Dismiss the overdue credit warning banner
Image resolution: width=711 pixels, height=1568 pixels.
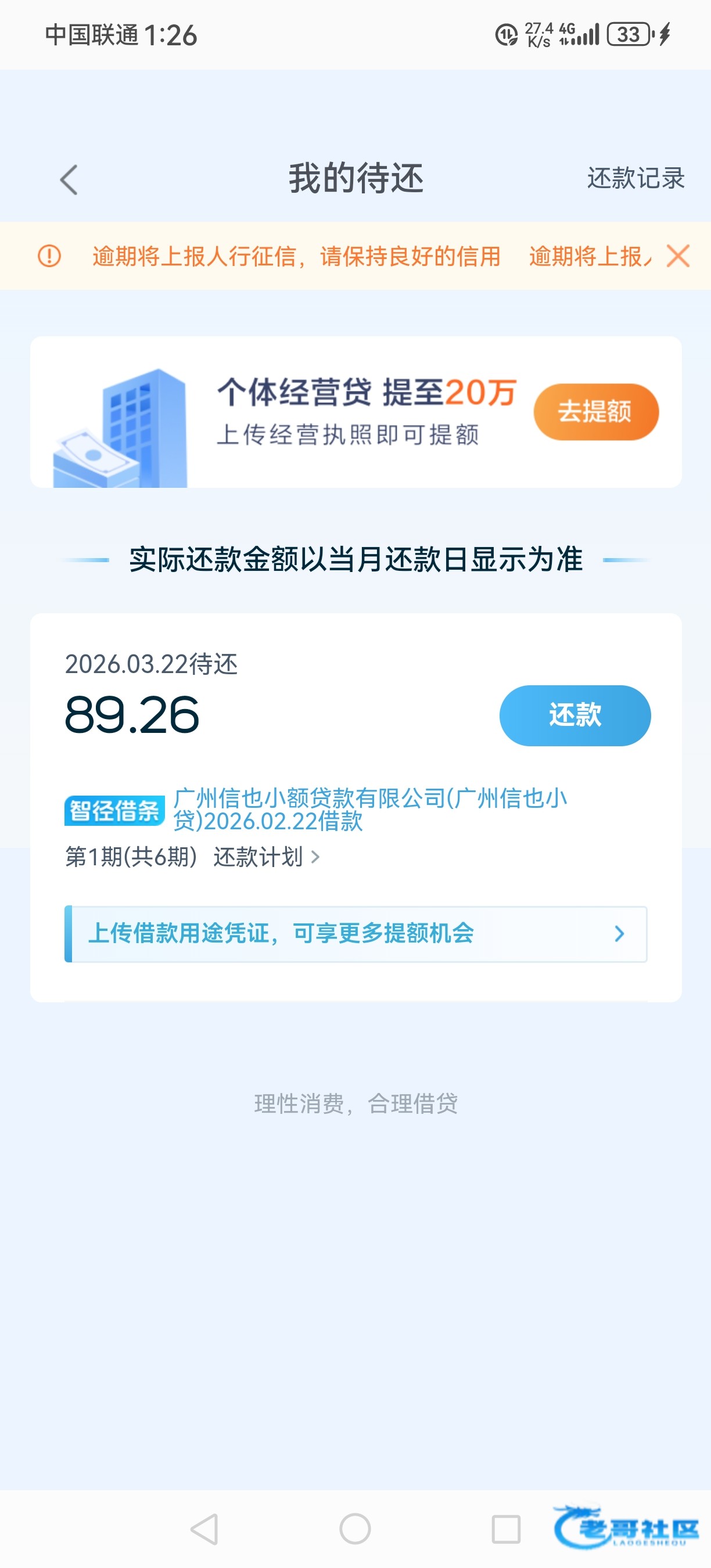click(x=677, y=256)
